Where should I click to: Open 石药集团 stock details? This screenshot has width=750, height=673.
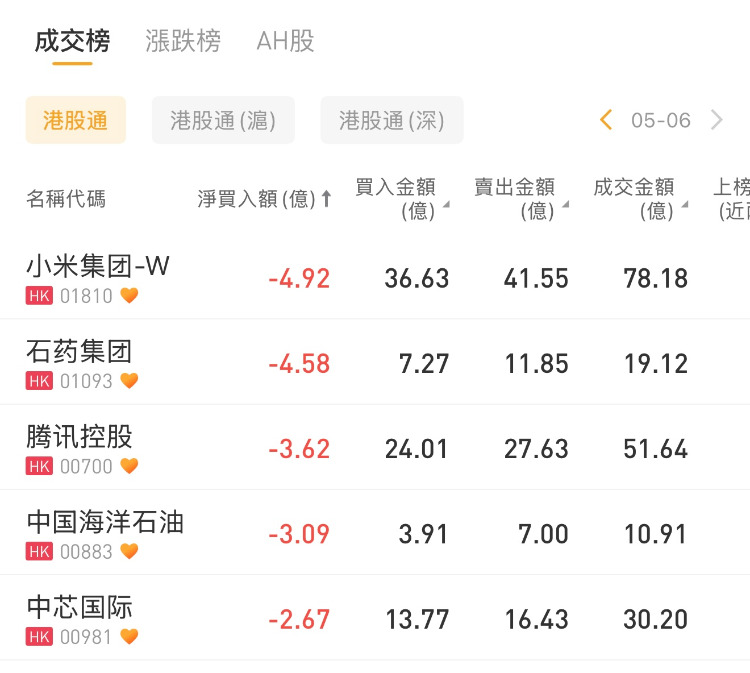[x=80, y=362]
